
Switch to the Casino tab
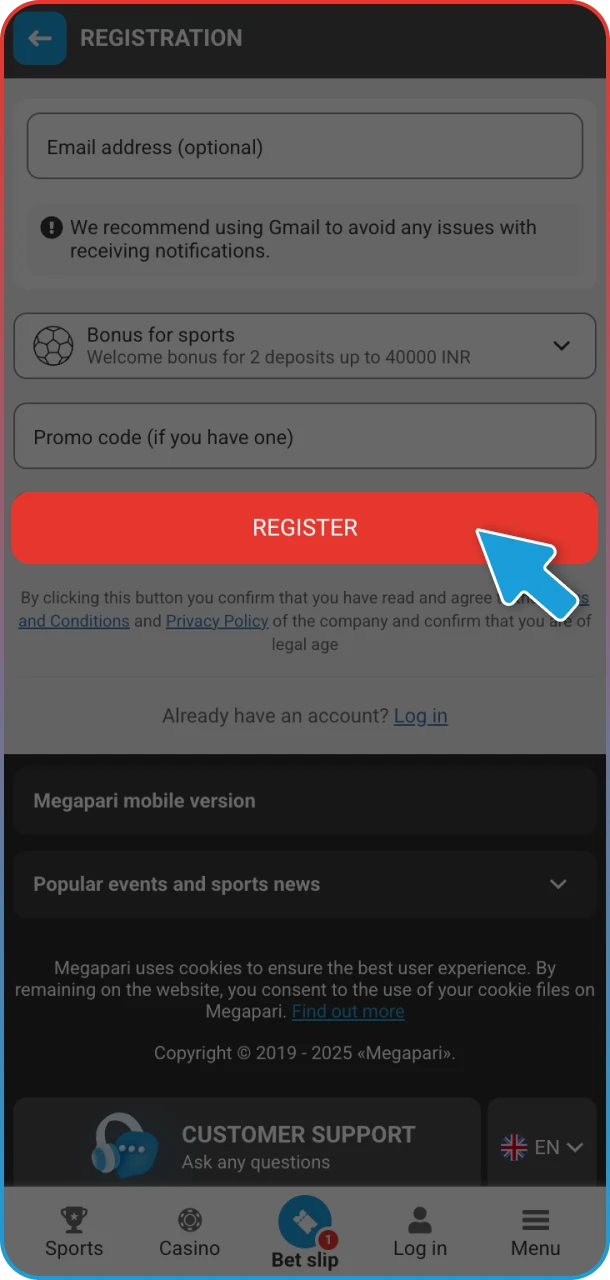click(189, 1233)
